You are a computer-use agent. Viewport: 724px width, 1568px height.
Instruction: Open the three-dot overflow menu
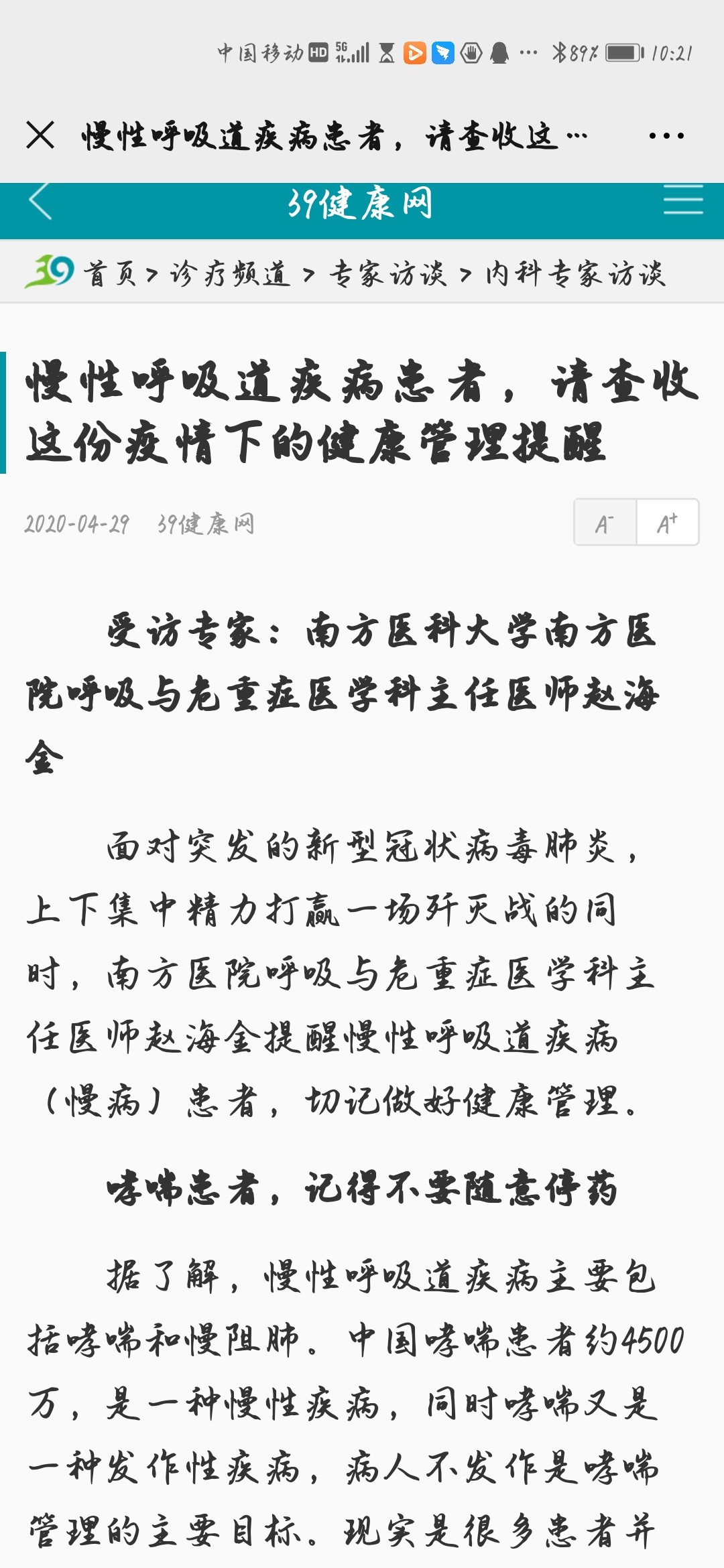(x=666, y=136)
